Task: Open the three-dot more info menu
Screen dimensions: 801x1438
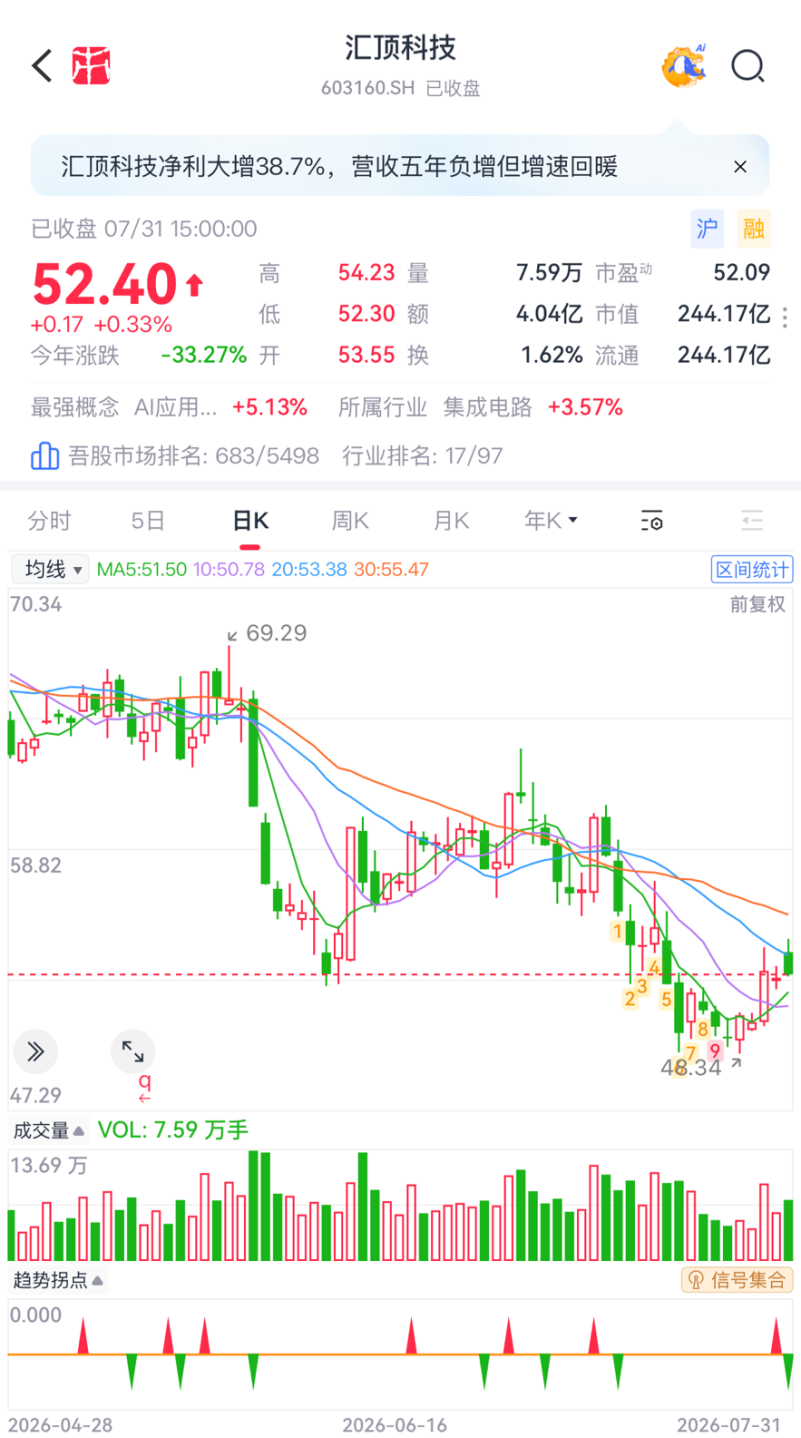Action: 785,318
